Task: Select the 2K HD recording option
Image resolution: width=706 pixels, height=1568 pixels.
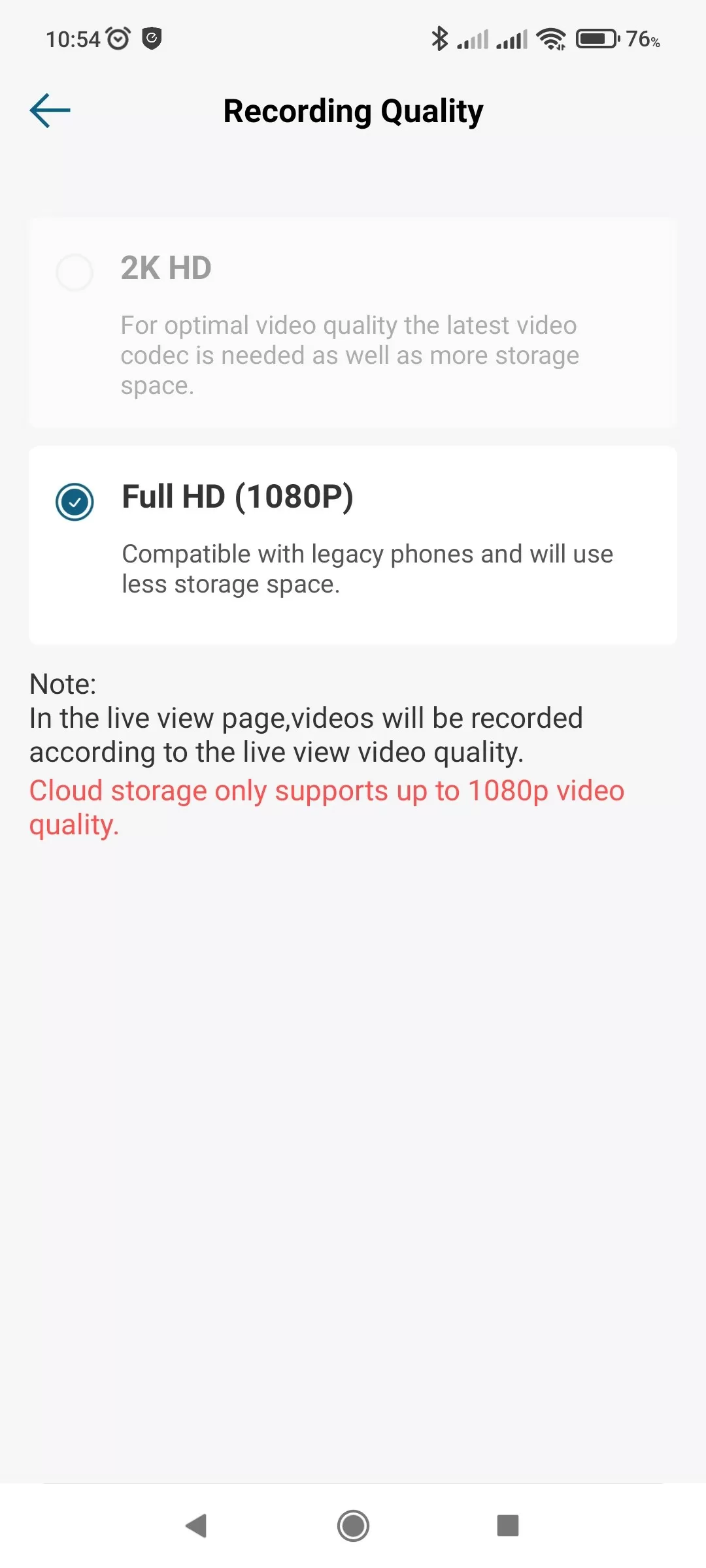Action: point(75,272)
